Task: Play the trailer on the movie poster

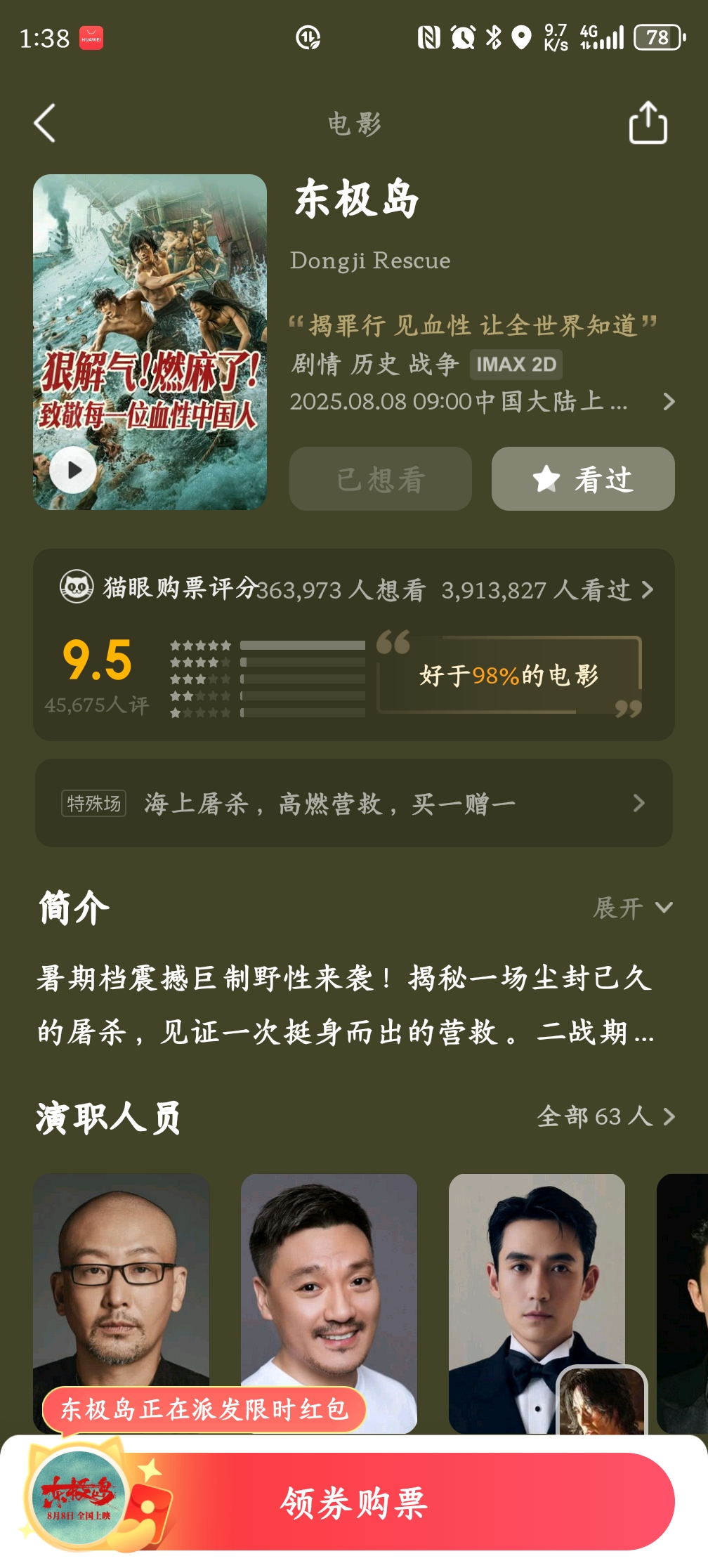Action: [x=73, y=470]
